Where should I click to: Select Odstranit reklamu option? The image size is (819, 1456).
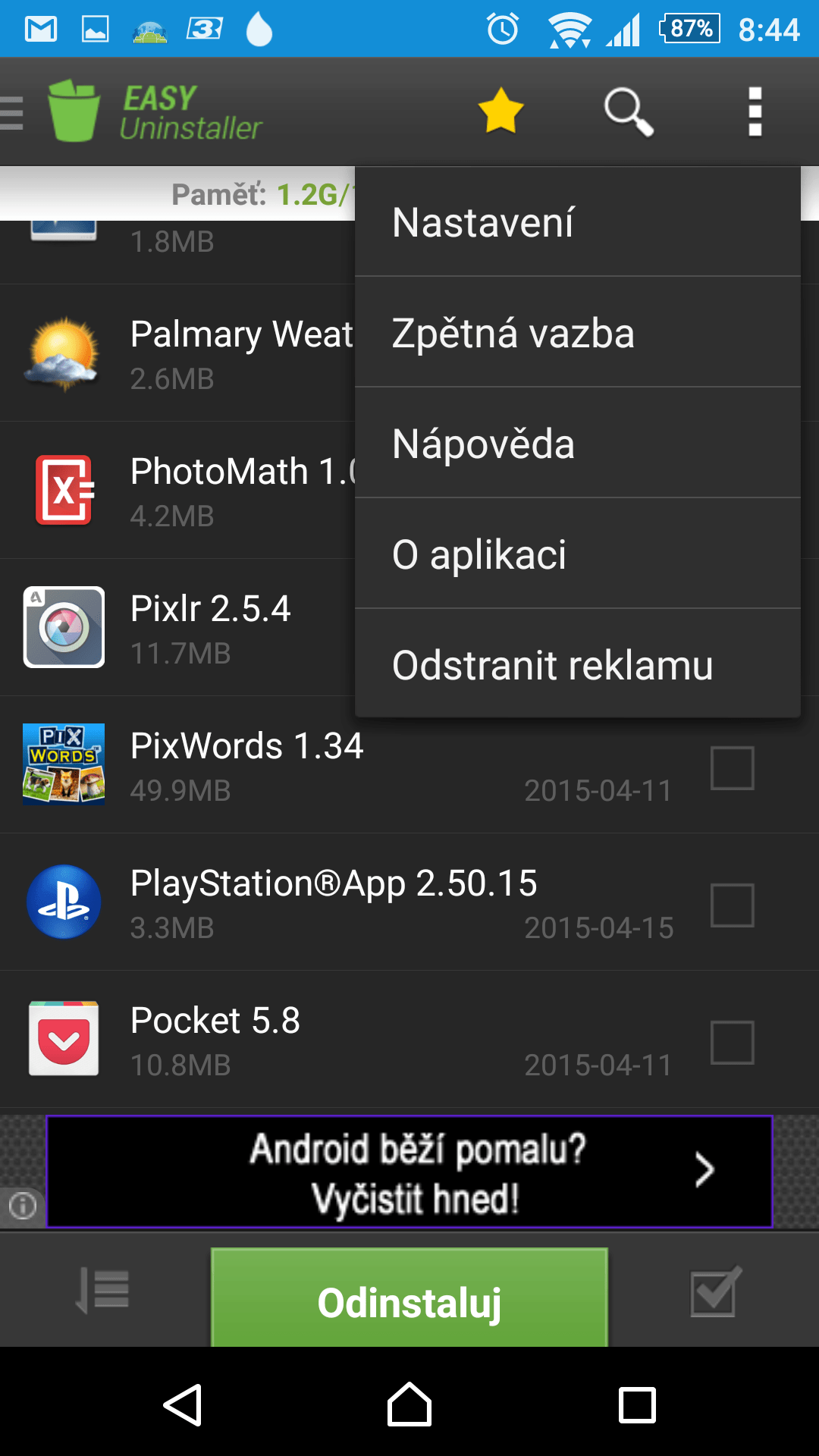pyautogui.click(x=576, y=665)
